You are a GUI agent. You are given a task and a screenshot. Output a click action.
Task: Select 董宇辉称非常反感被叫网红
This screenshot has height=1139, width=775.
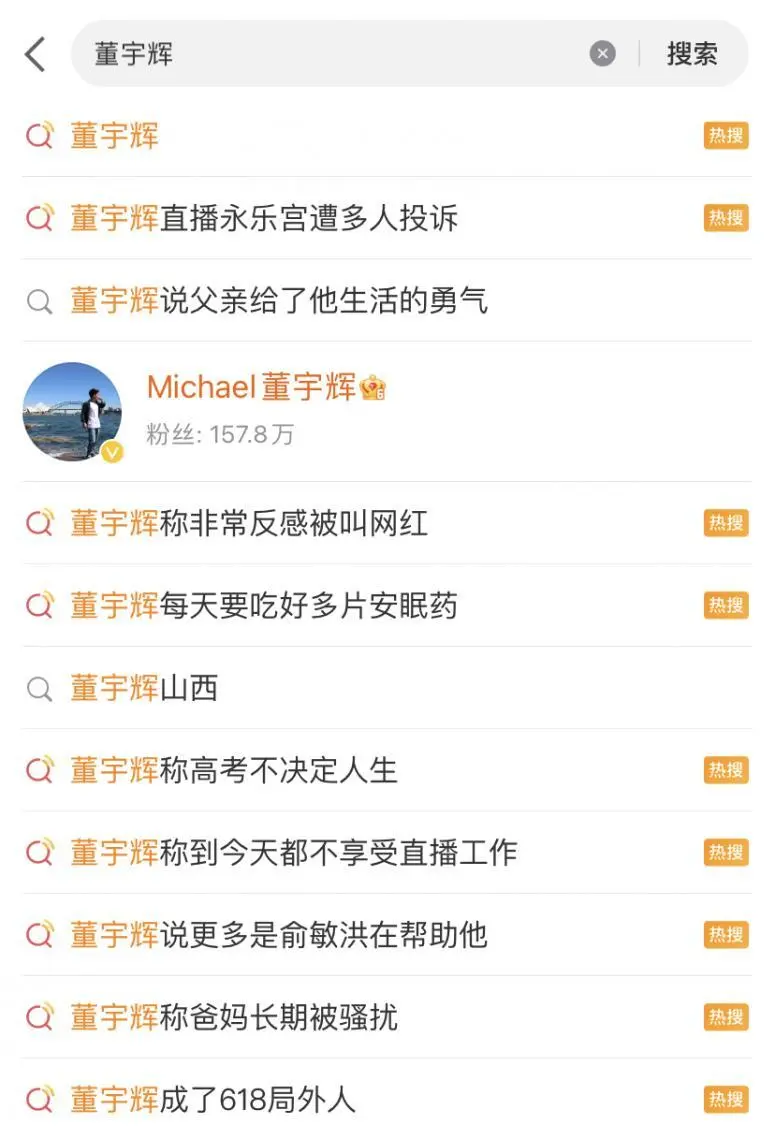pyautogui.click(x=249, y=523)
